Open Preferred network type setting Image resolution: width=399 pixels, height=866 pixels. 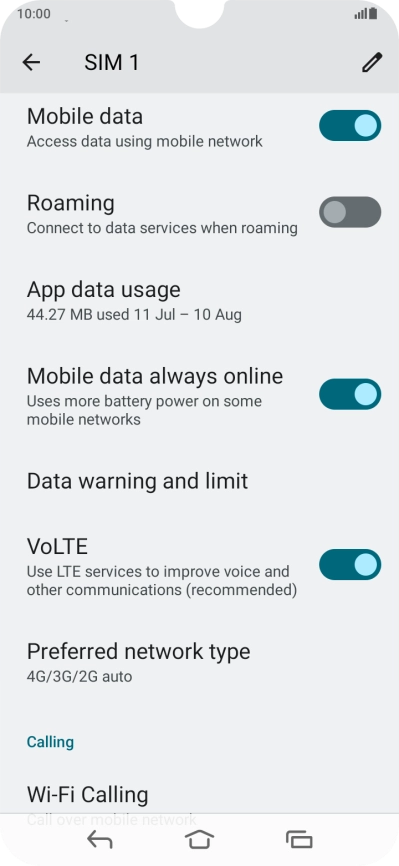point(200,662)
